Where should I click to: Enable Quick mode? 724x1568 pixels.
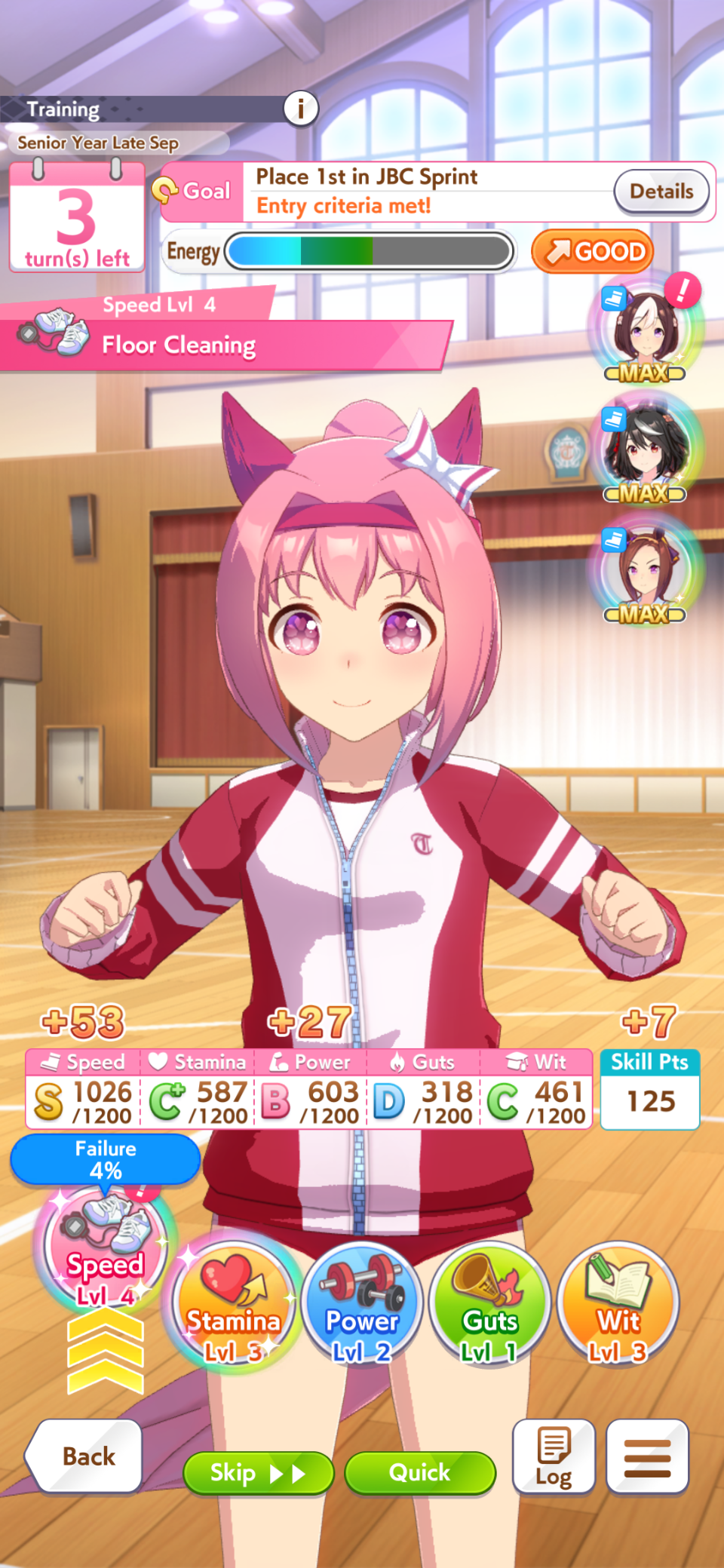point(420,1473)
